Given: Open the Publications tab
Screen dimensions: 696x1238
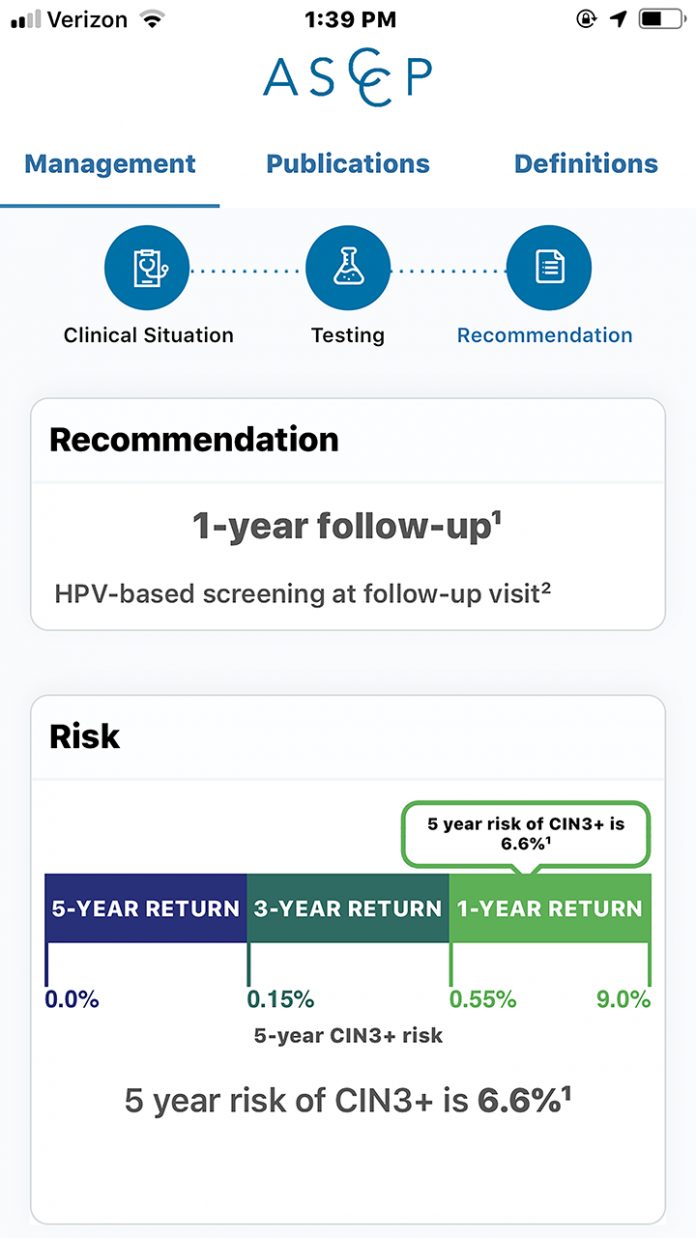Looking at the screenshot, I should tap(348, 164).
